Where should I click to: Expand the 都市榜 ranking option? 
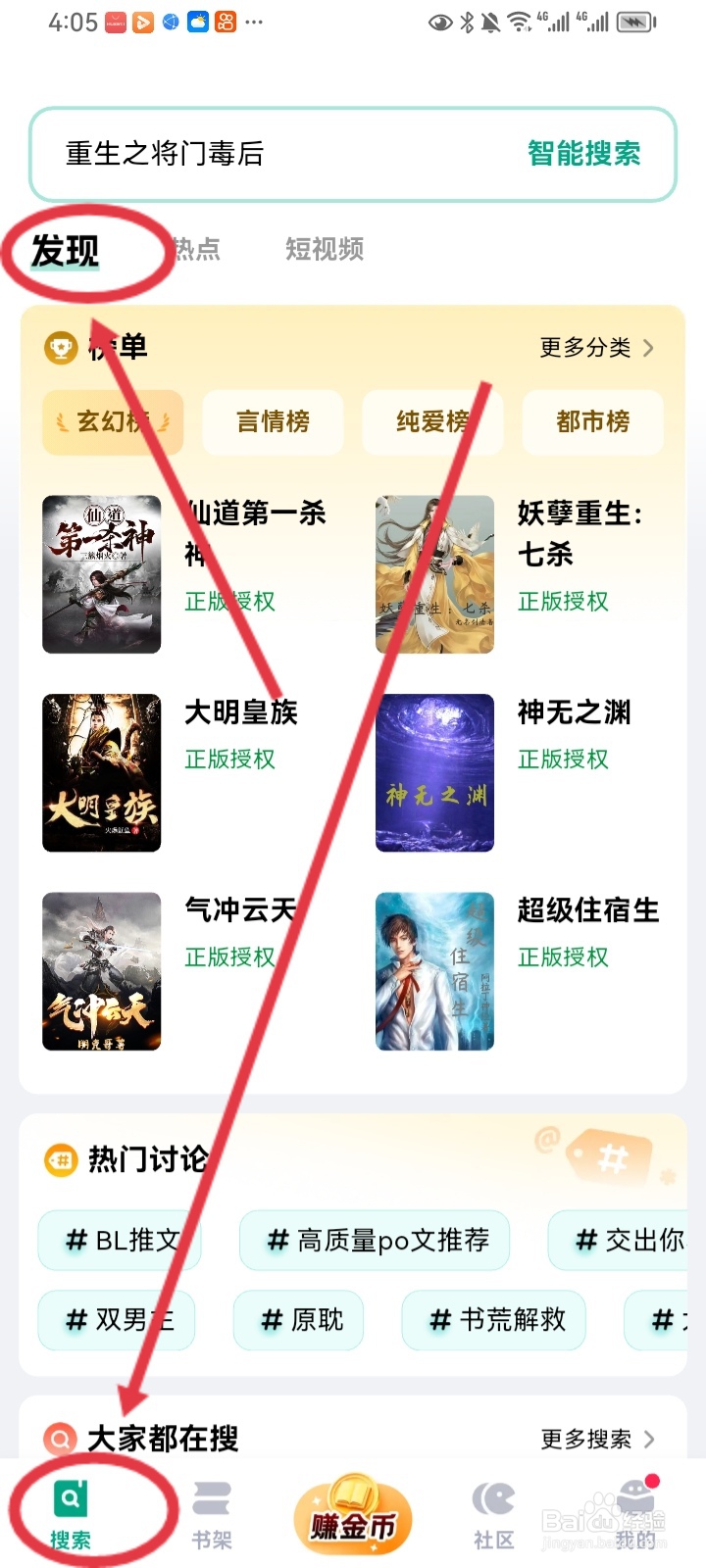coord(592,422)
